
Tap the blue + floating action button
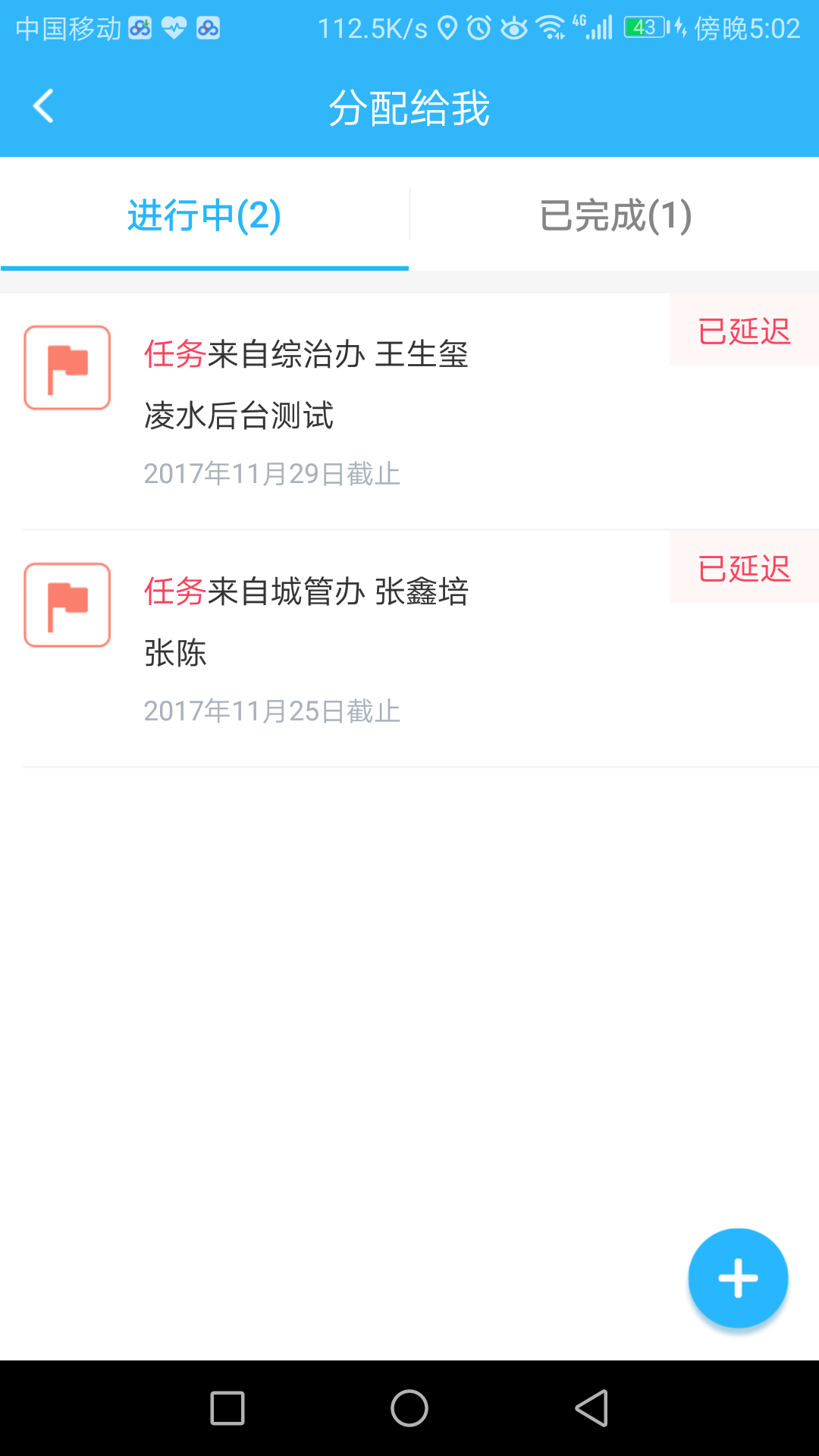(737, 1278)
